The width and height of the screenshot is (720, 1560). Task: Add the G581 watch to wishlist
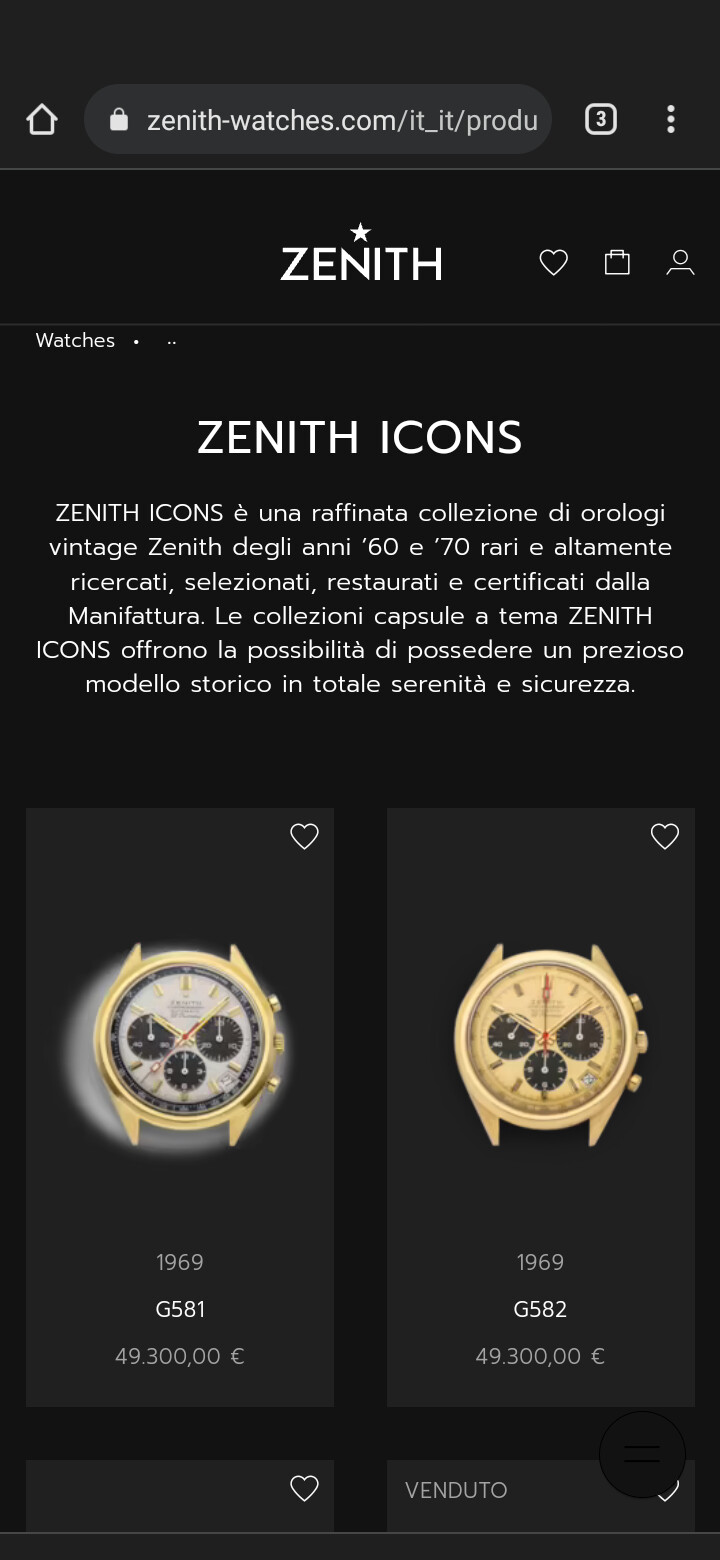click(304, 837)
